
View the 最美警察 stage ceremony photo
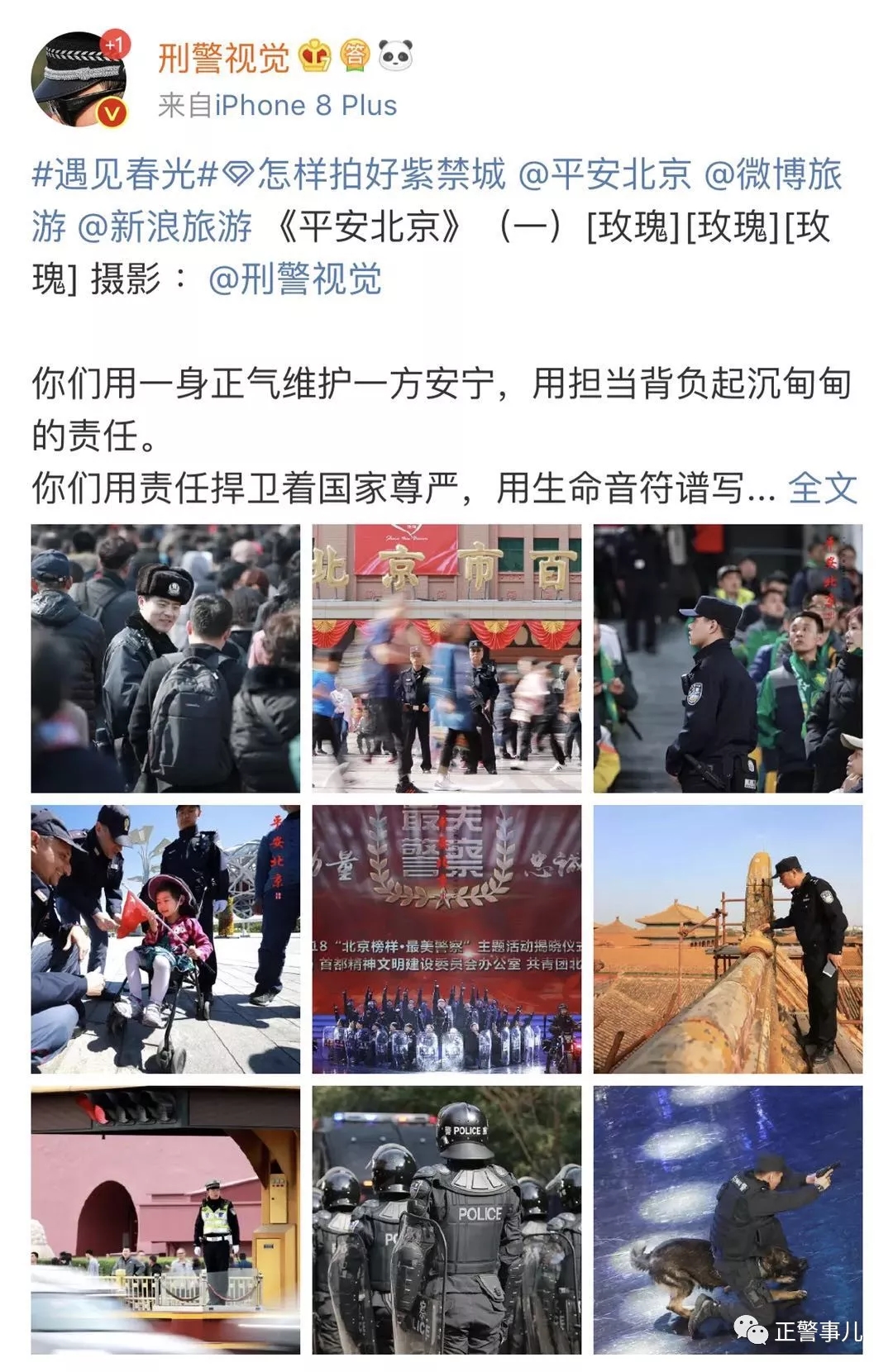pyautogui.click(x=446, y=939)
